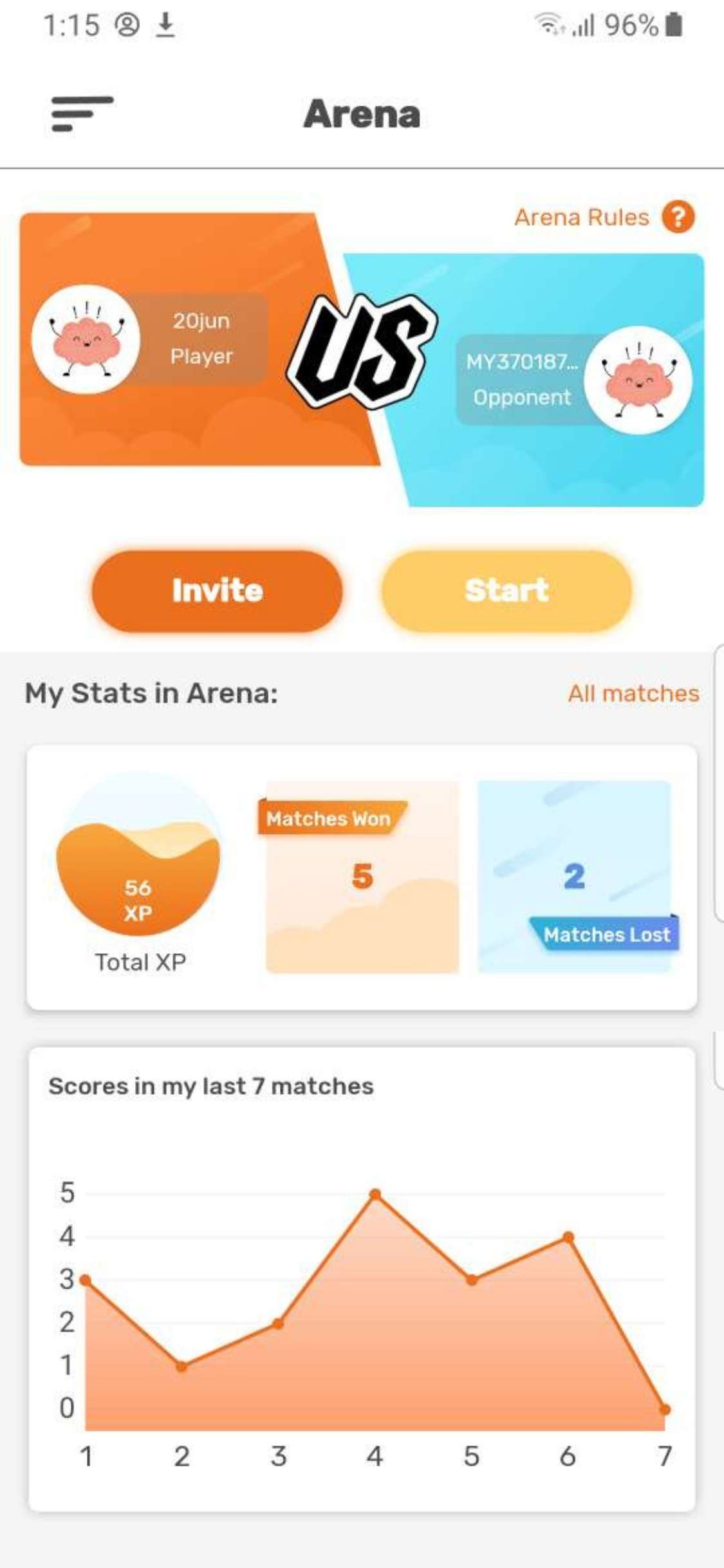The image size is (724, 1568).
Task: Tap the Wi-Fi indicator in the status bar
Action: point(548,24)
